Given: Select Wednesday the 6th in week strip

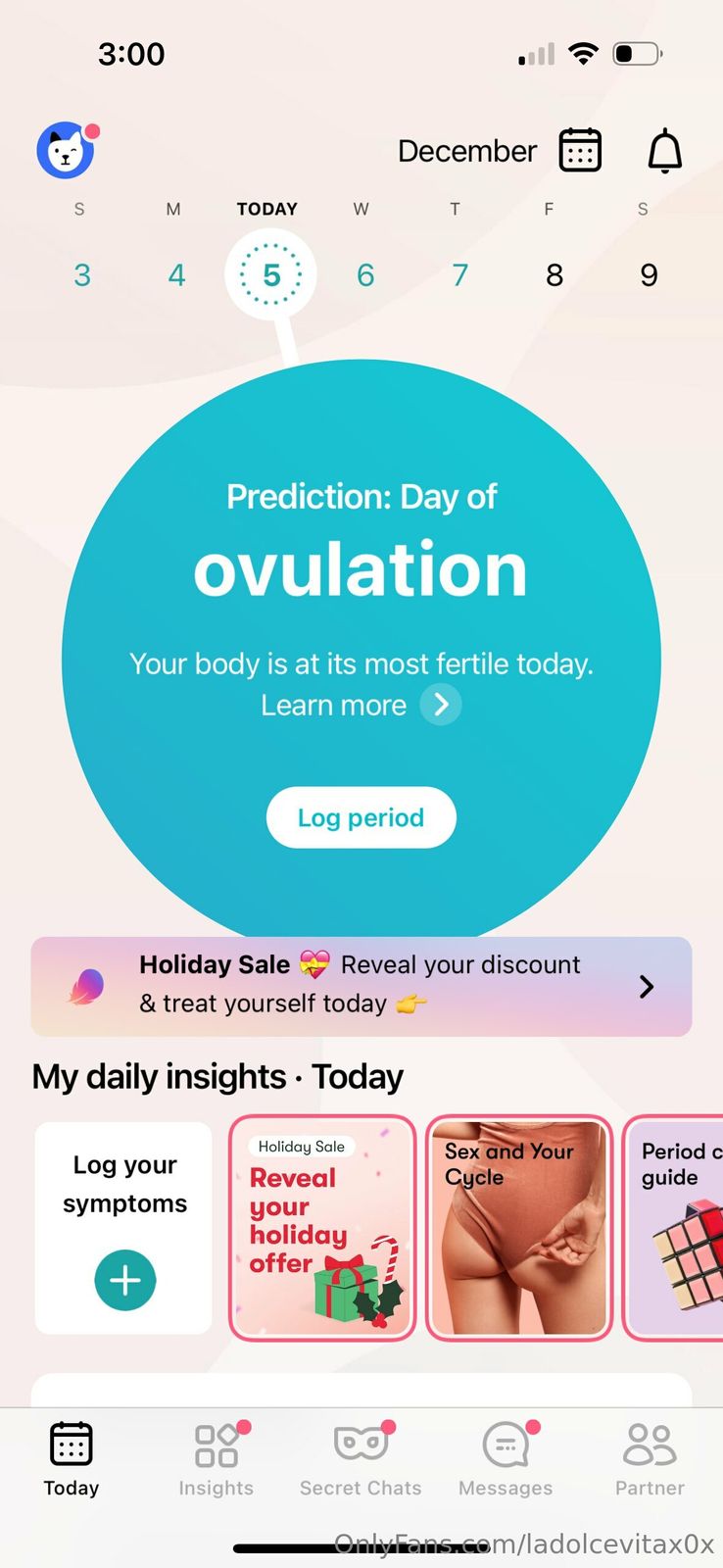Looking at the screenshot, I should coord(365,275).
